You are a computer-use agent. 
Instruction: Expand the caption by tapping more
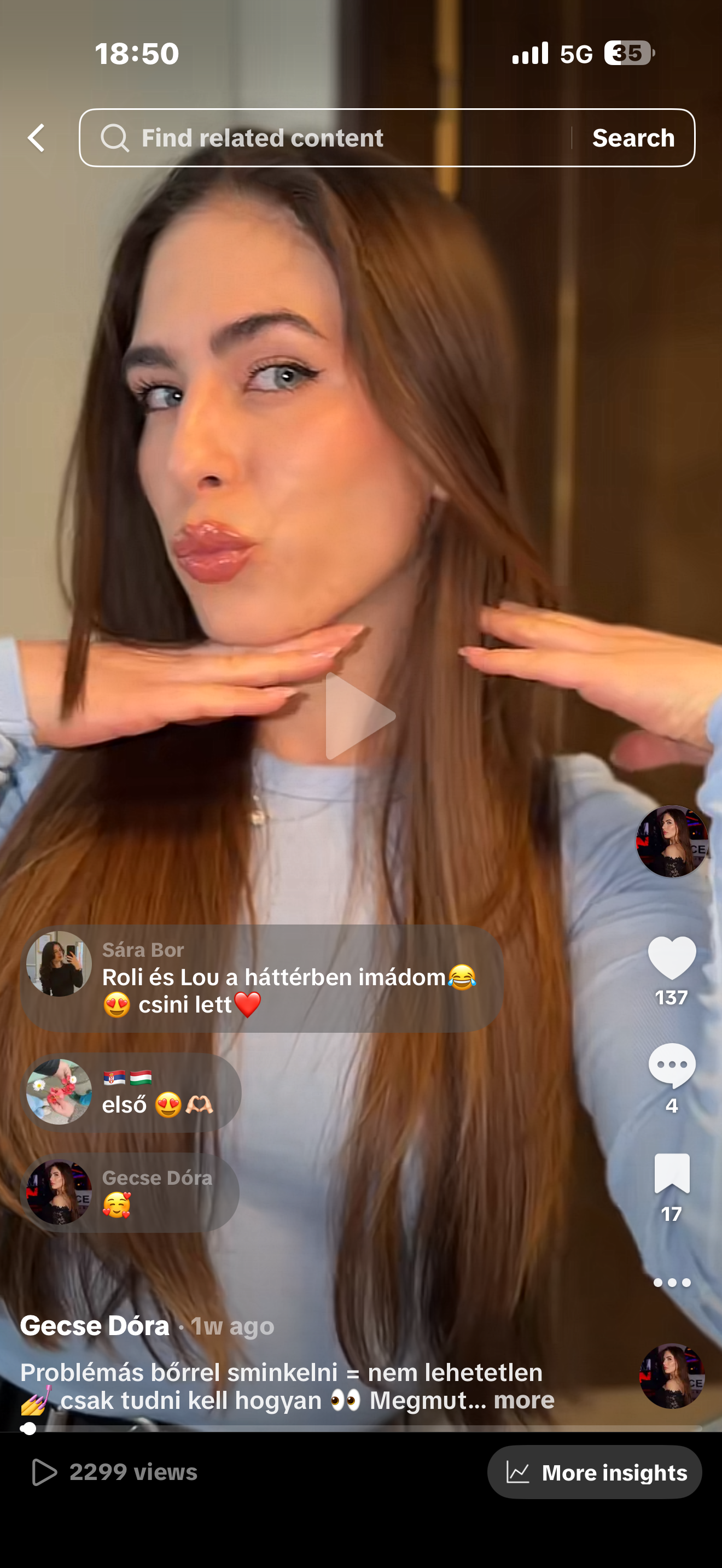tap(523, 1401)
